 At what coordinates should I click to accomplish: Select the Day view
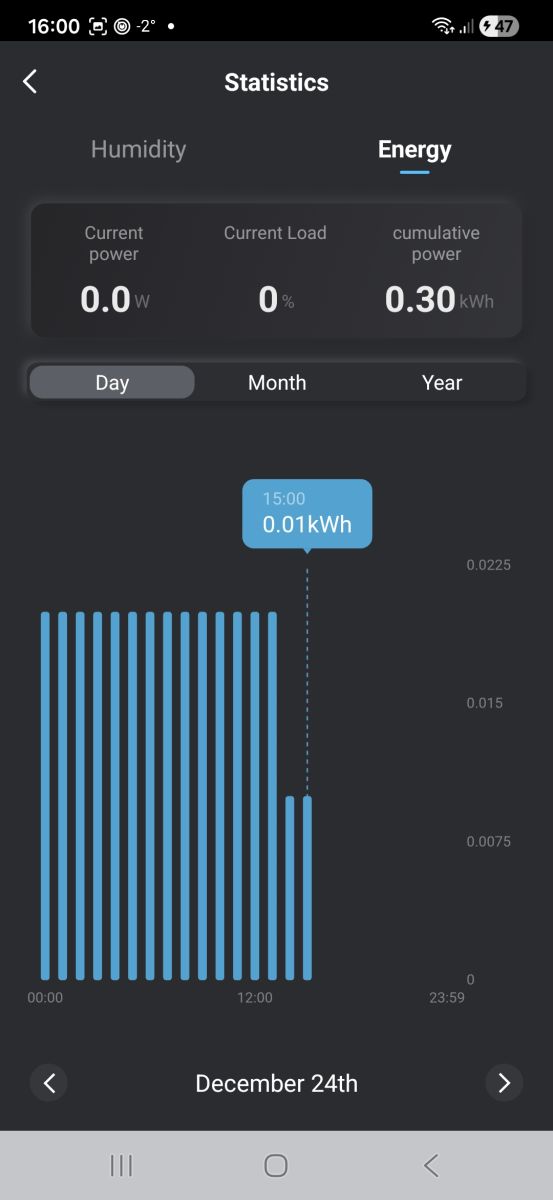click(x=112, y=383)
